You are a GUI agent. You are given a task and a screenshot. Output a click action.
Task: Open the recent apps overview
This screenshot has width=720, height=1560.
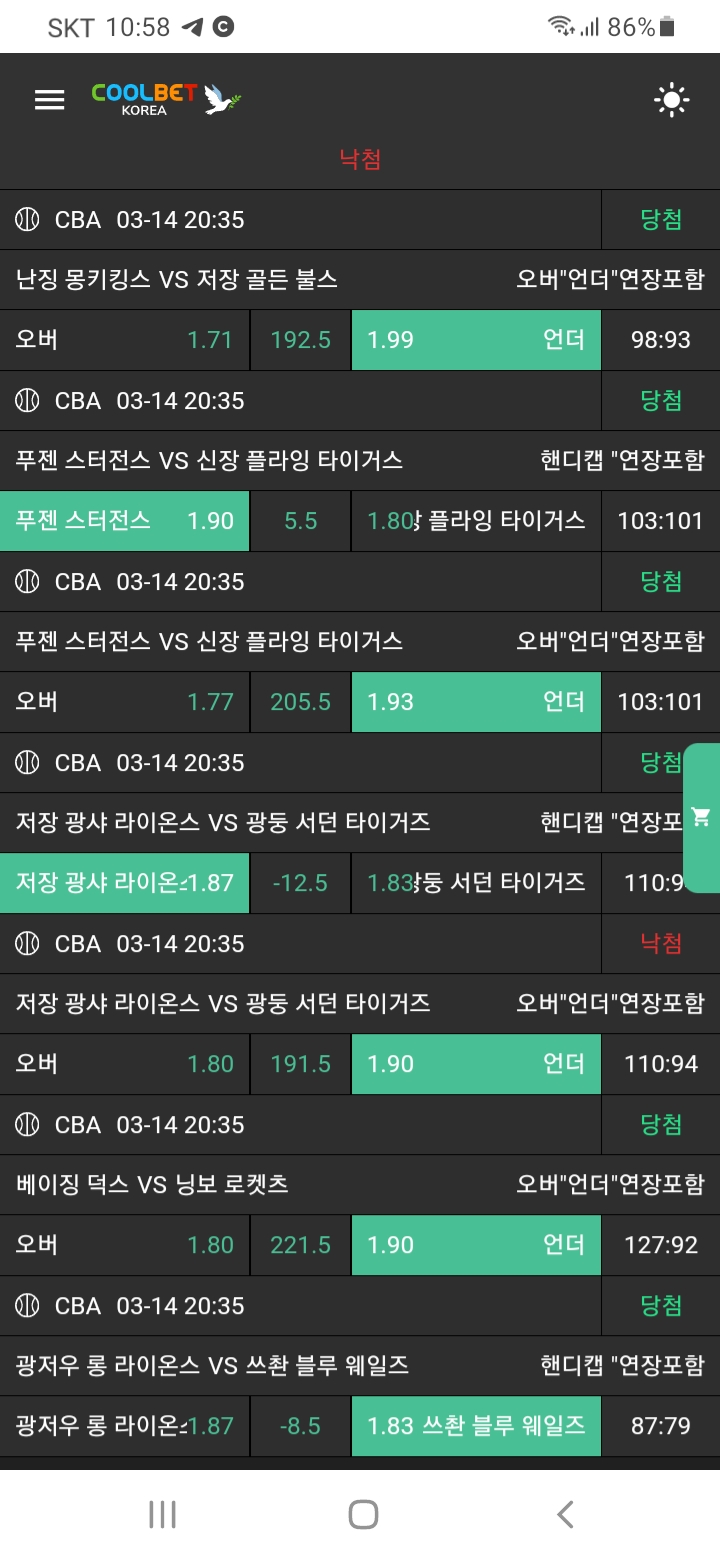(162, 1514)
